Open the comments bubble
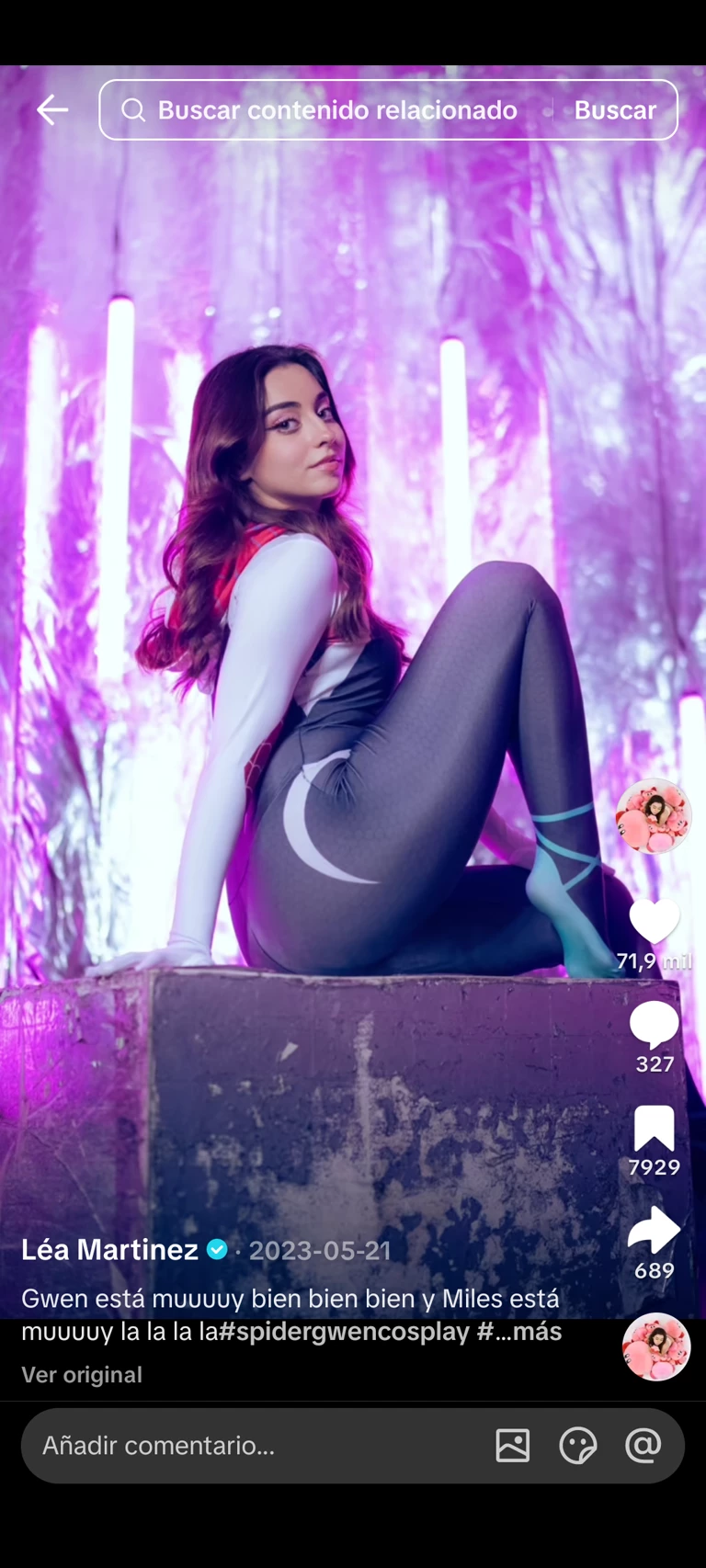Viewport: 706px width, 1568px height. pos(654,1025)
